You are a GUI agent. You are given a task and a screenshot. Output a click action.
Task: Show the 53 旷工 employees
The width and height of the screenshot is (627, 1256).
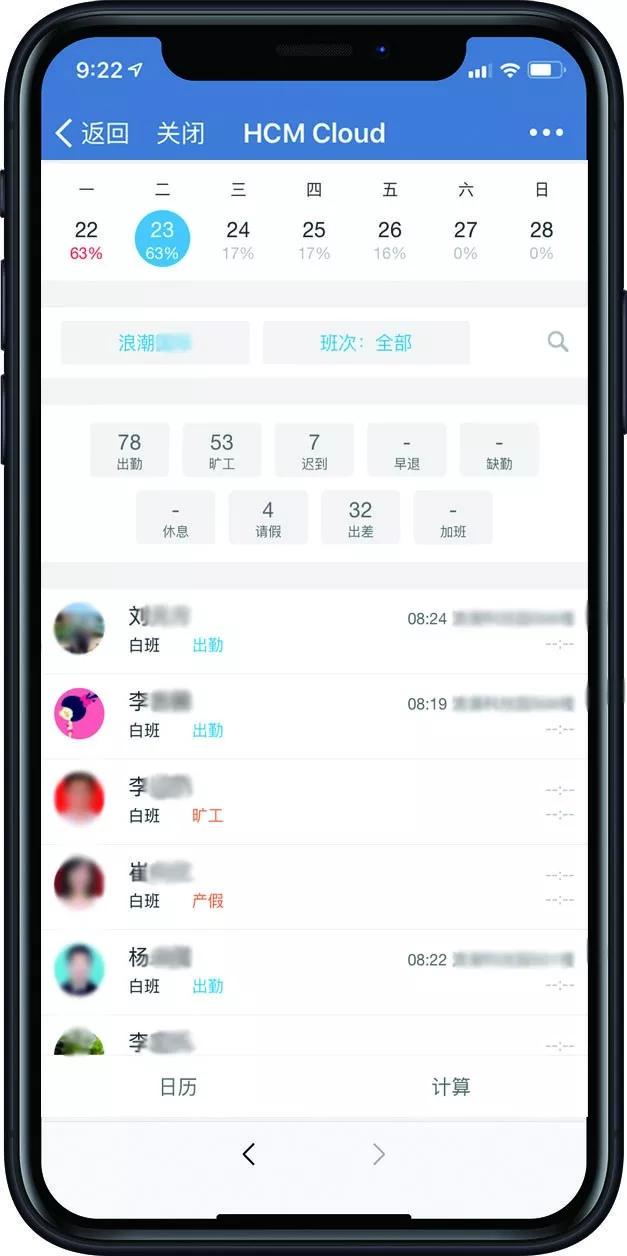(222, 451)
